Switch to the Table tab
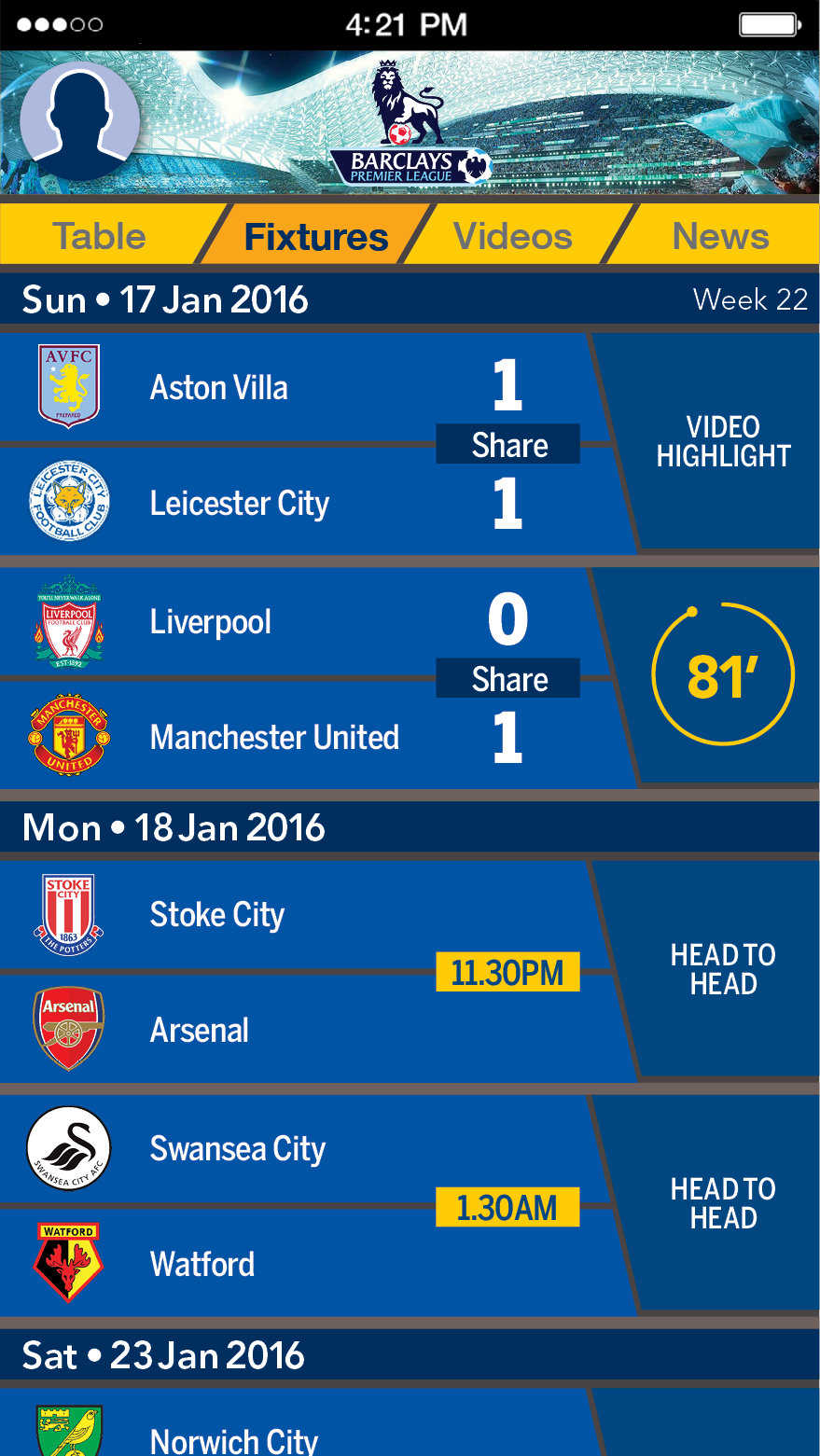The width and height of the screenshot is (820, 1456). tap(99, 237)
